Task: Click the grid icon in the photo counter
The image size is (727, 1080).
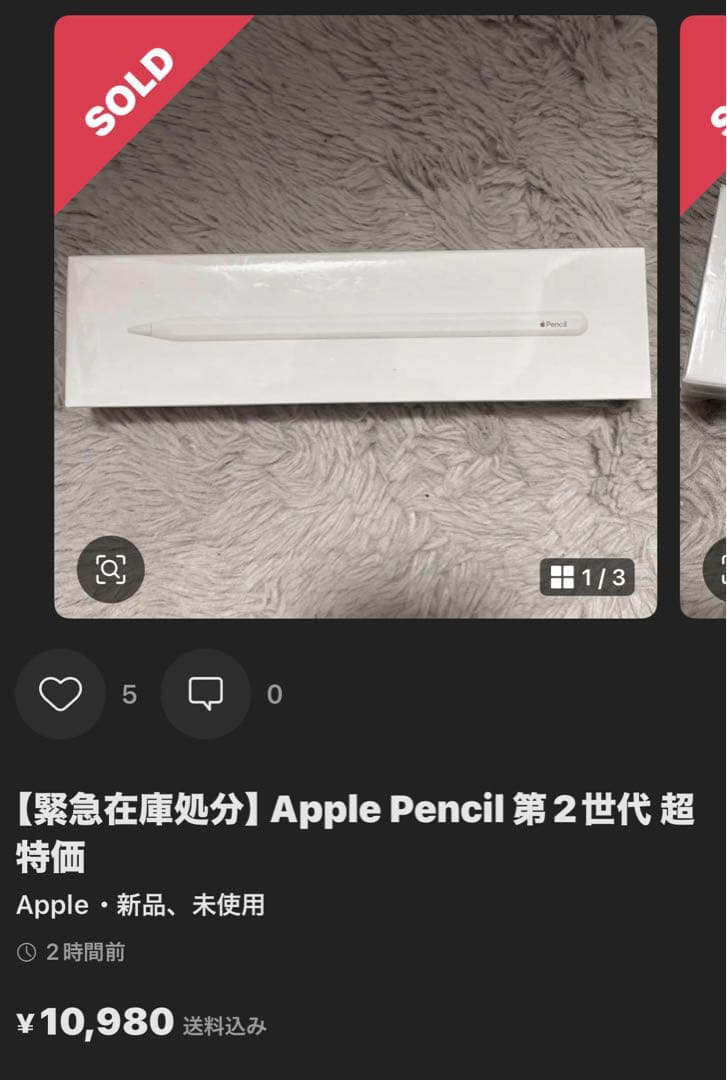Action: click(561, 577)
